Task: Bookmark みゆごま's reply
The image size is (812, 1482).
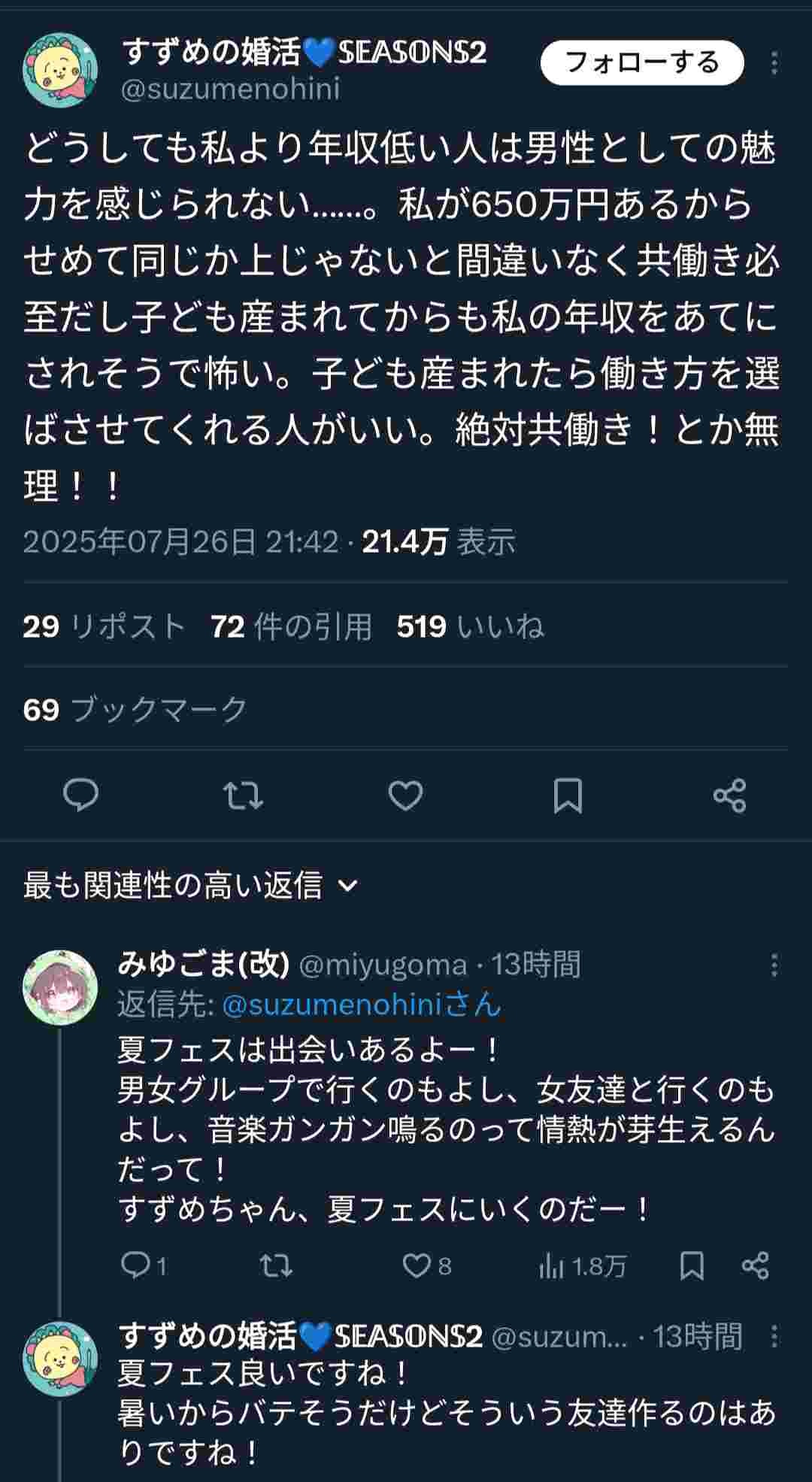Action: click(692, 1265)
